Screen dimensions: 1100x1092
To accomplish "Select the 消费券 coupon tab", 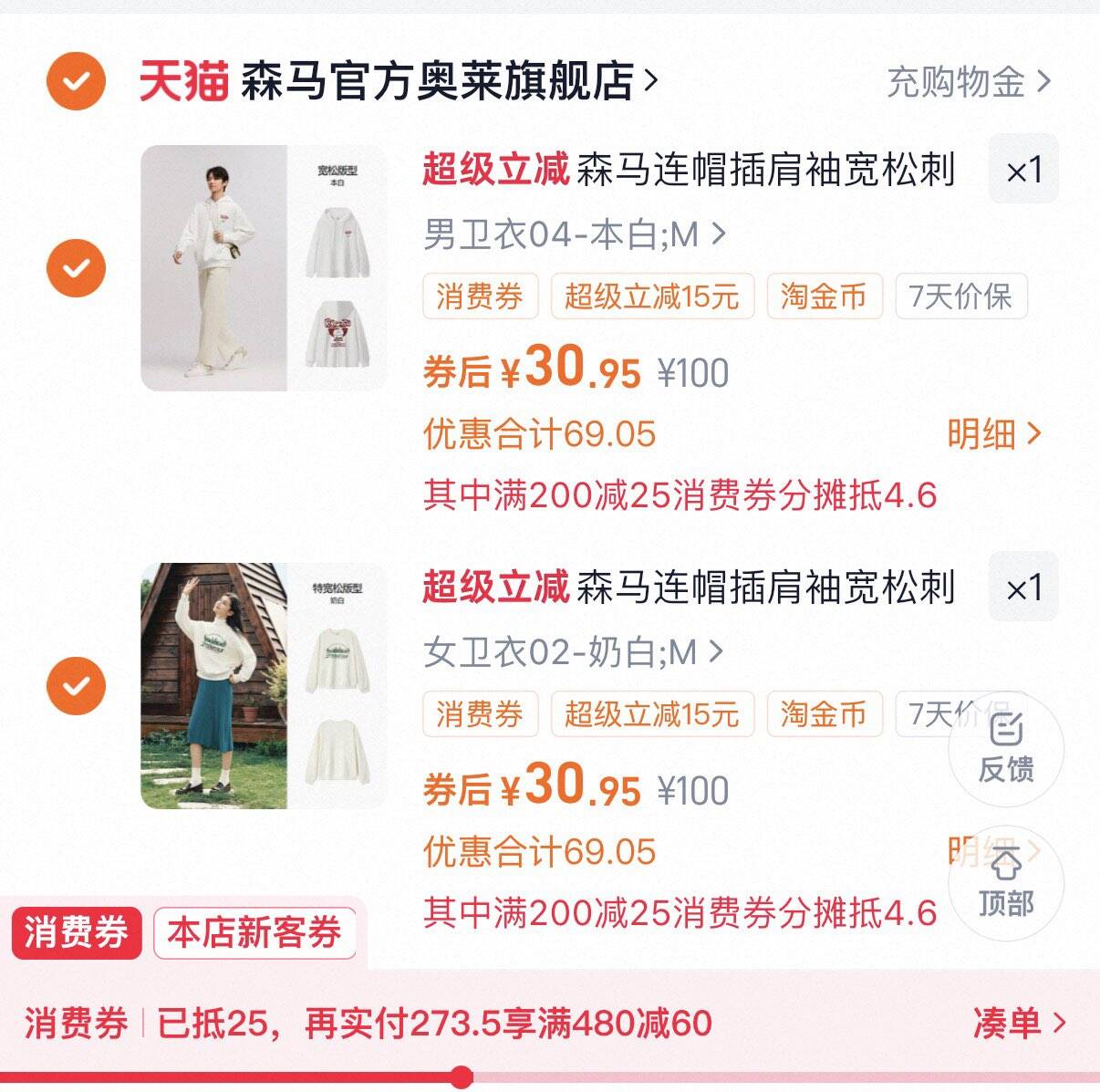I will pos(77,933).
